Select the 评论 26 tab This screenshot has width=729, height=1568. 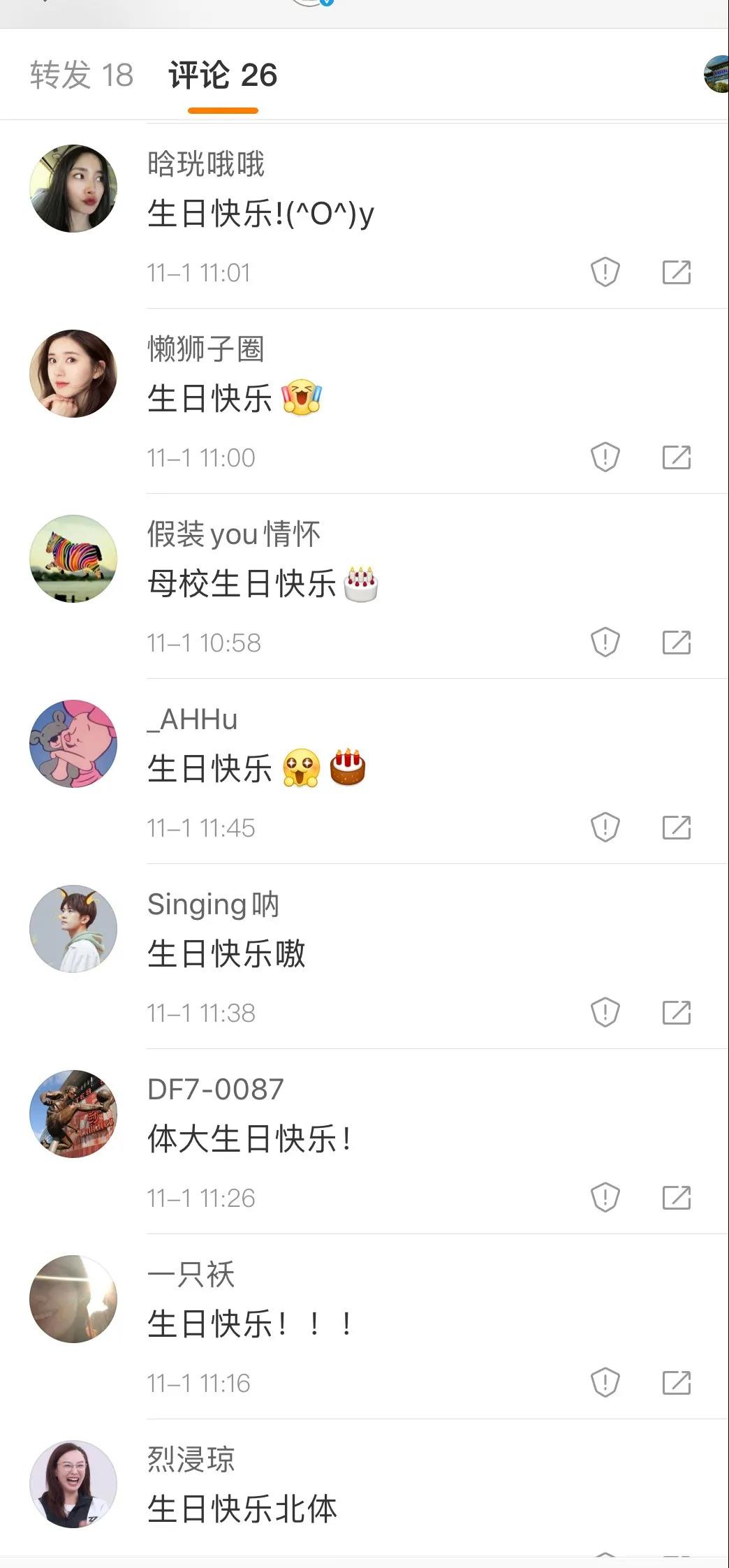click(223, 75)
